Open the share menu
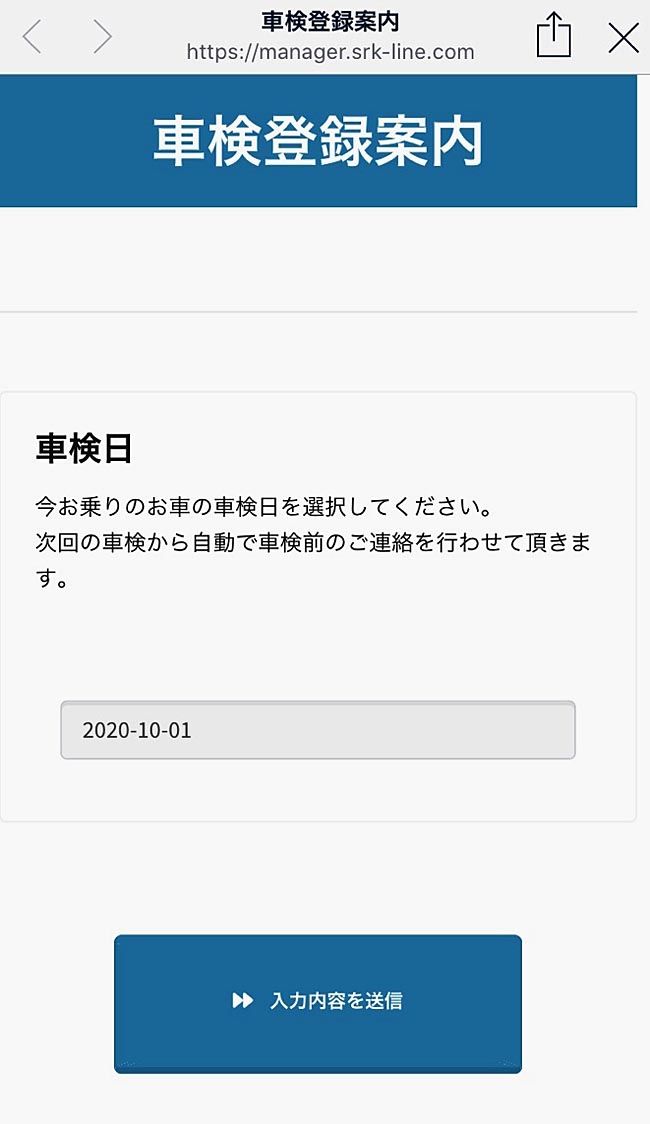Image resolution: width=650 pixels, height=1124 pixels. click(553, 36)
